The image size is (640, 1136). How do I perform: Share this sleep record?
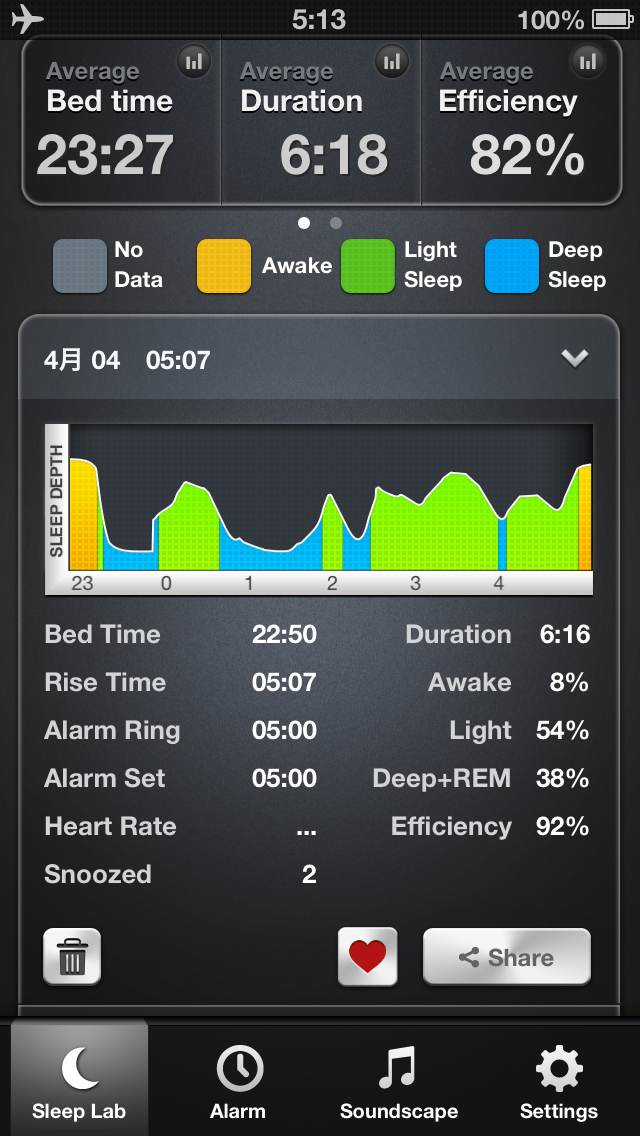click(507, 957)
